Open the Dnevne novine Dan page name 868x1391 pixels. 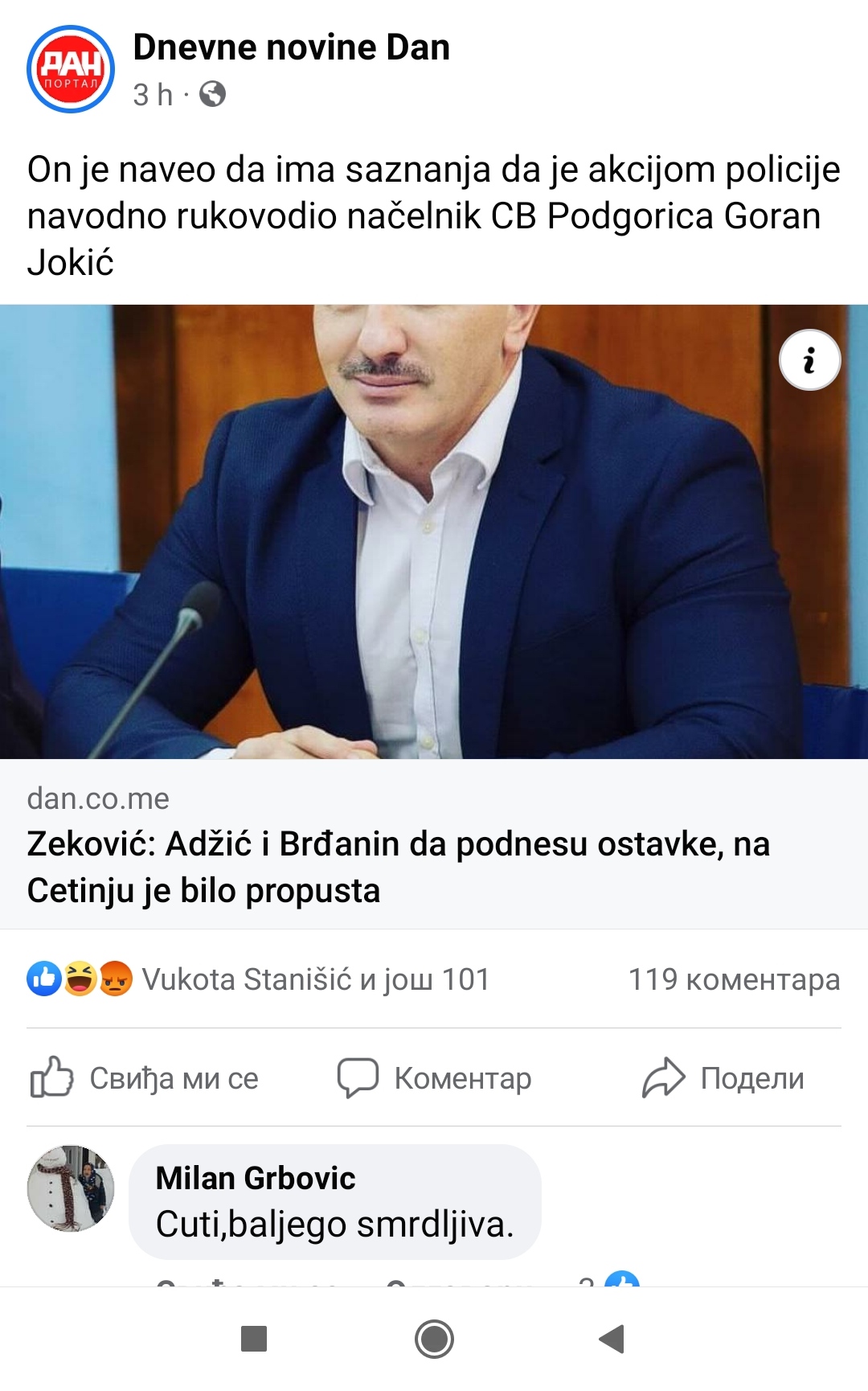[291, 47]
